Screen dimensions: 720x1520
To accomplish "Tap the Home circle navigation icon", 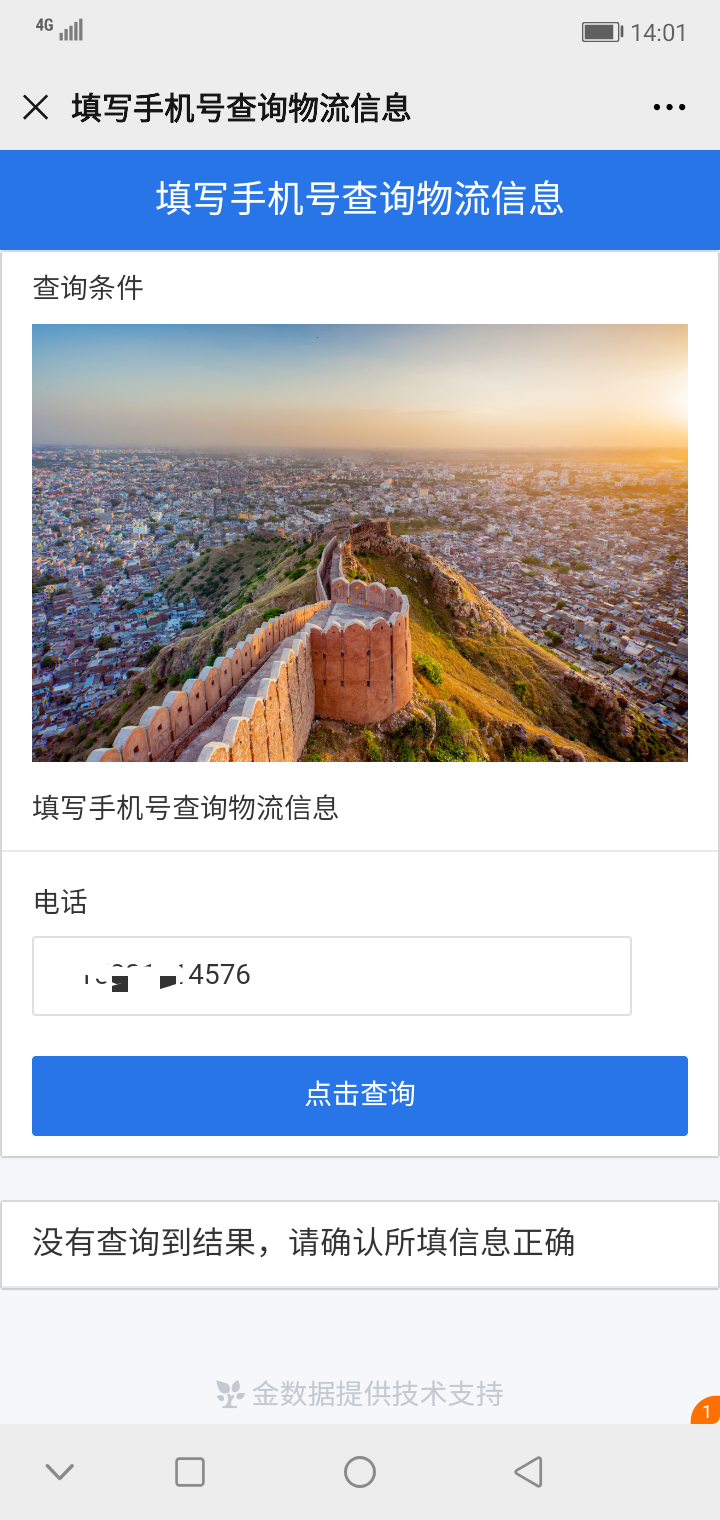I will click(360, 1472).
